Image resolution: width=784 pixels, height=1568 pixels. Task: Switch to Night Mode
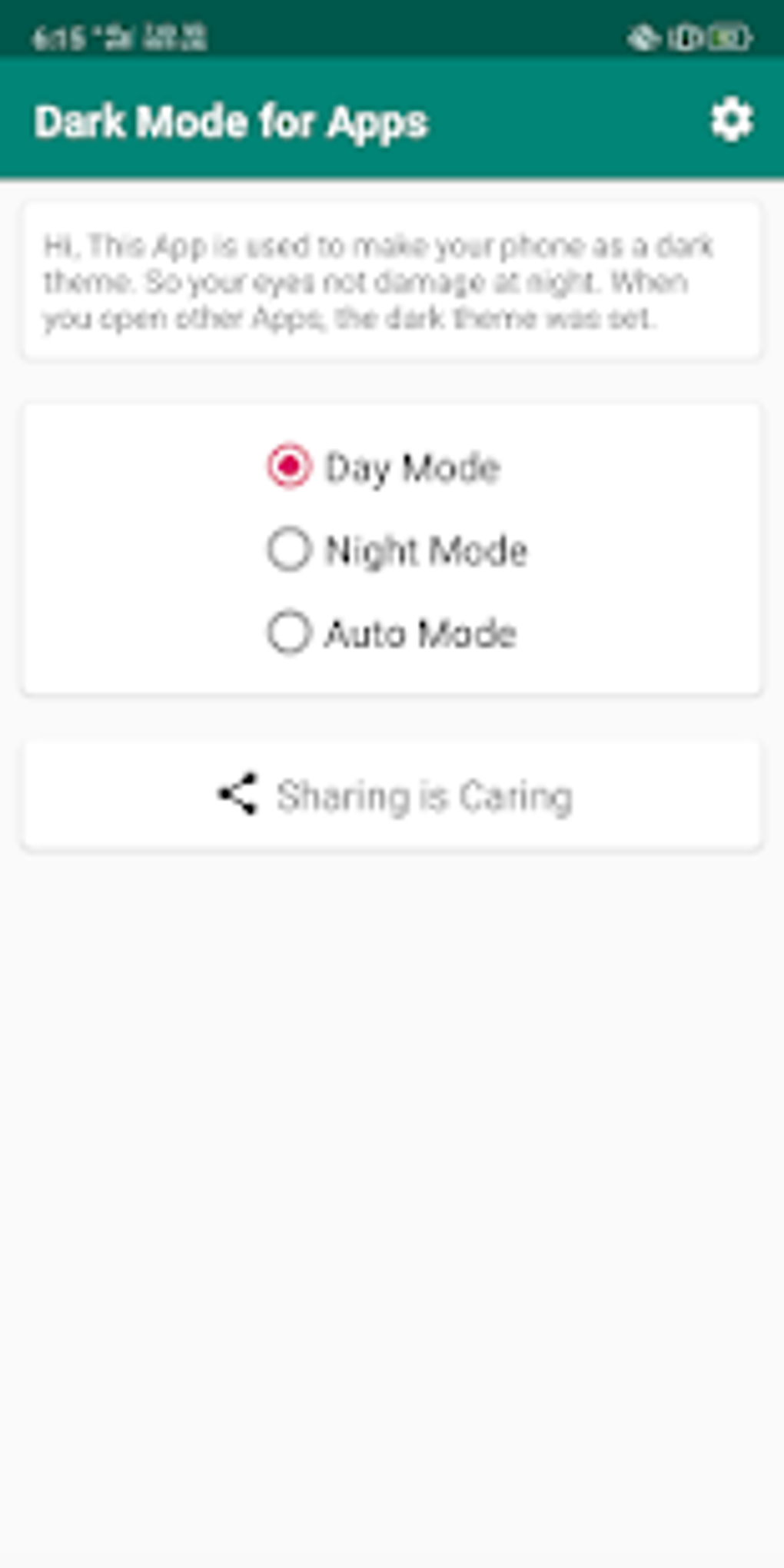(x=397, y=550)
